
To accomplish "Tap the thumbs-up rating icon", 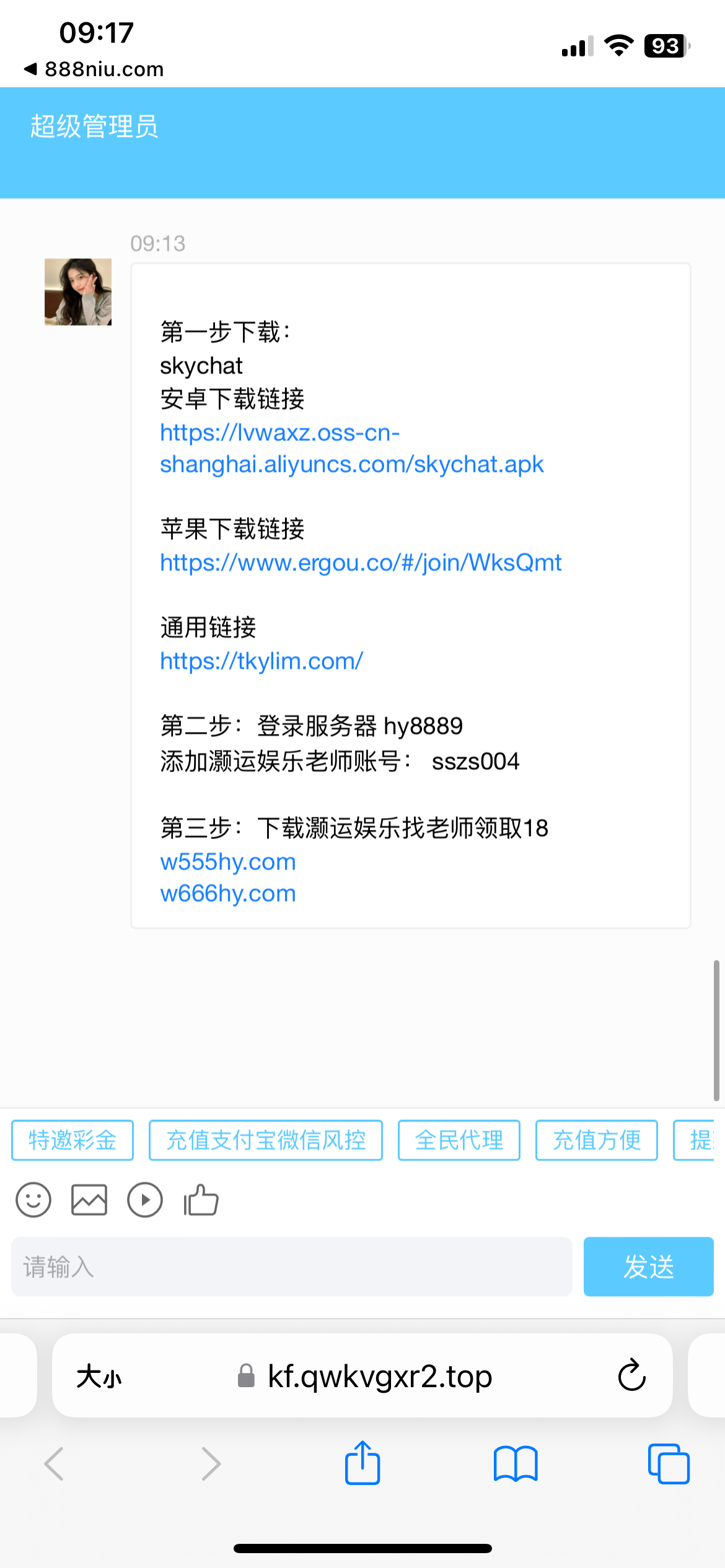I will tap(201, 1200).
